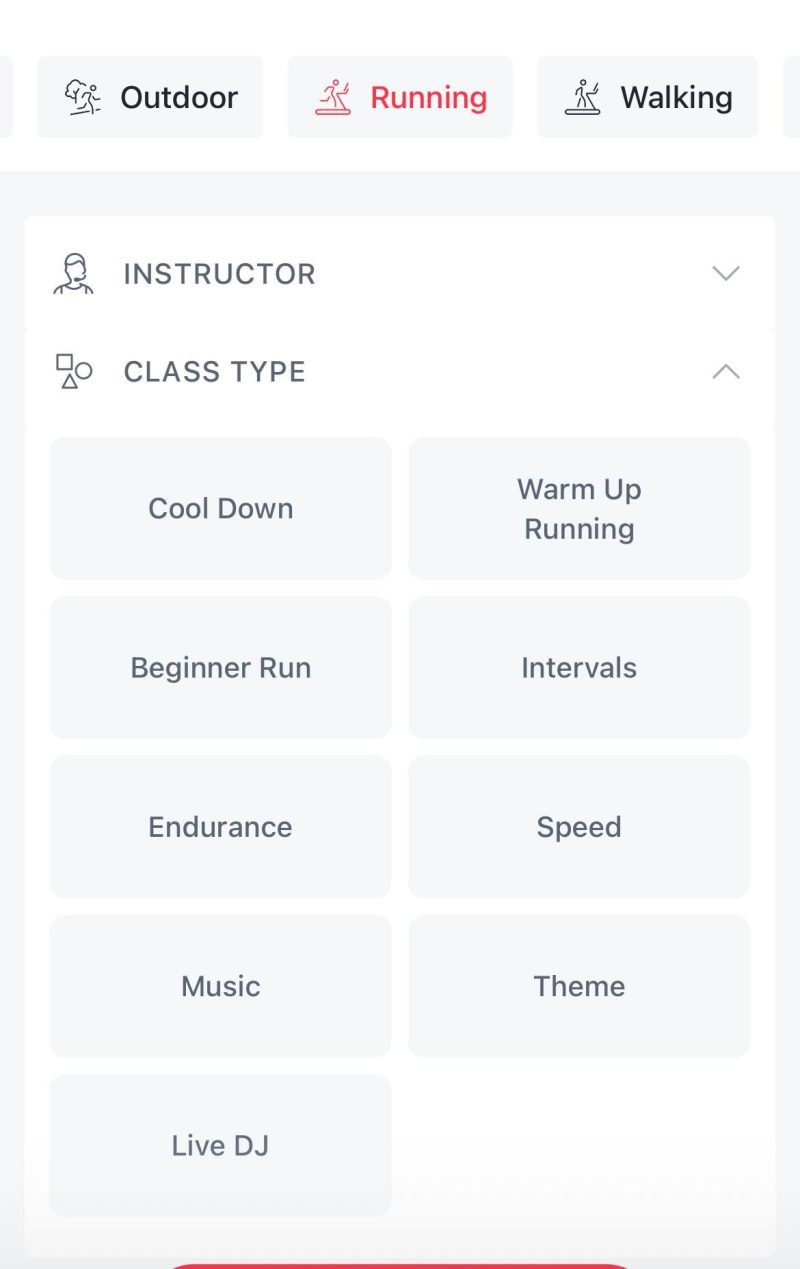Toggle the Cool Down filter
800x1269 pixels.
pyautogui.click(x=220, y=508)
